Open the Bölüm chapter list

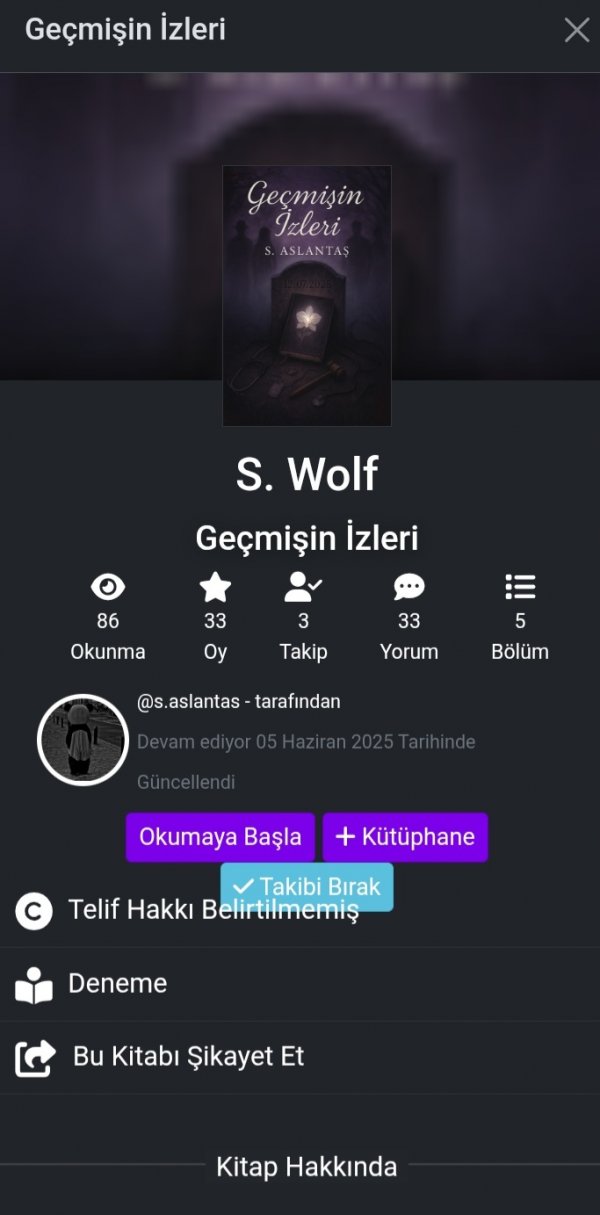[x=520, y=618]
